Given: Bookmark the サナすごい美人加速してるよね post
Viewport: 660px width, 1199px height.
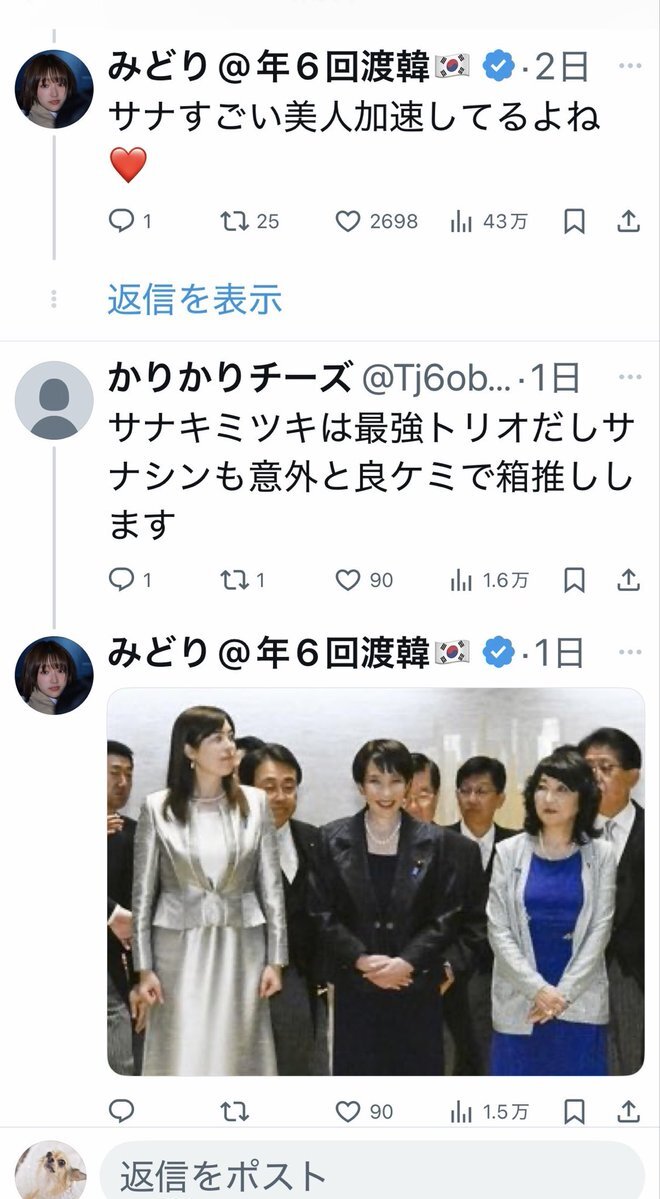Looking at the screenshot, I should (x=574, y=222).
